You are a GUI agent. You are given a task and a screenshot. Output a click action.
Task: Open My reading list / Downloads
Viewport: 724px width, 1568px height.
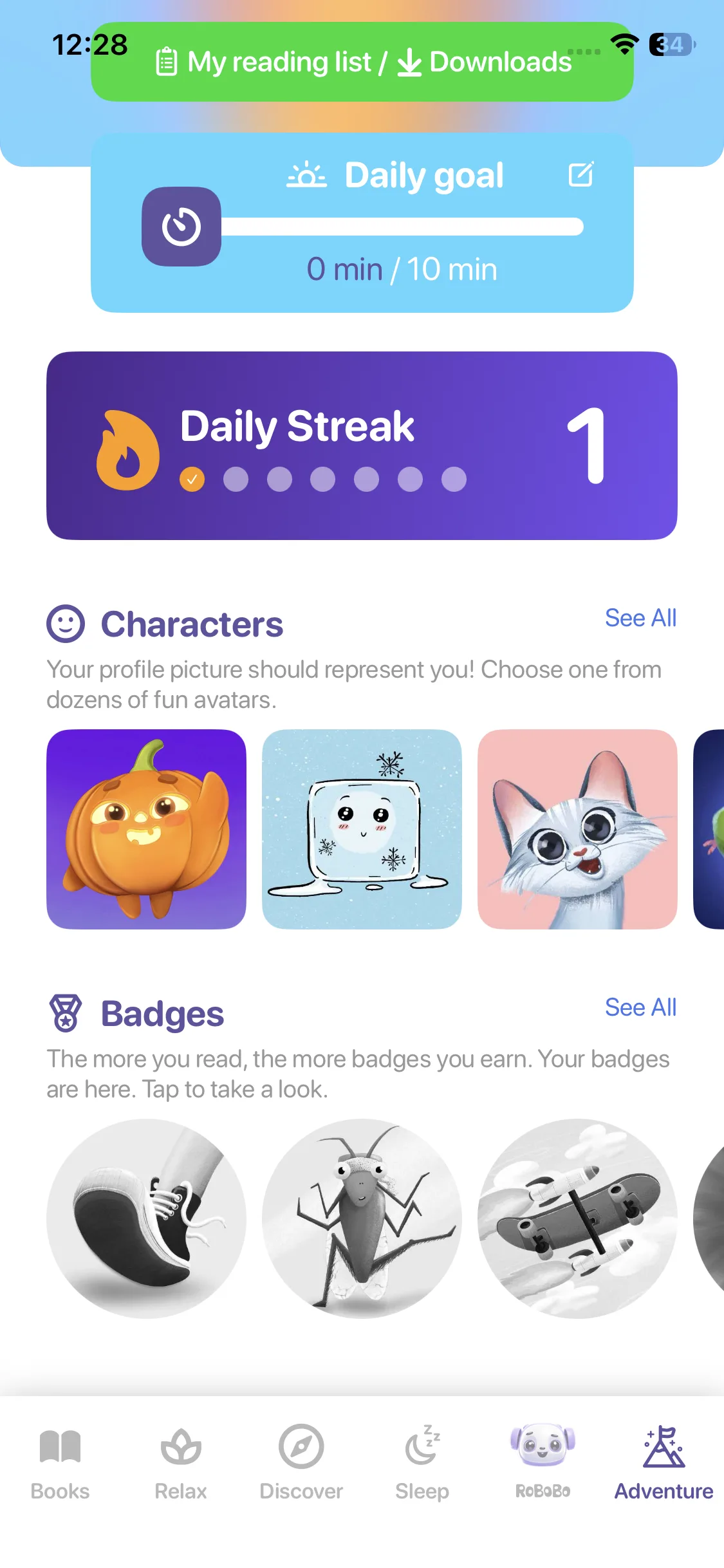coord(362,62)
